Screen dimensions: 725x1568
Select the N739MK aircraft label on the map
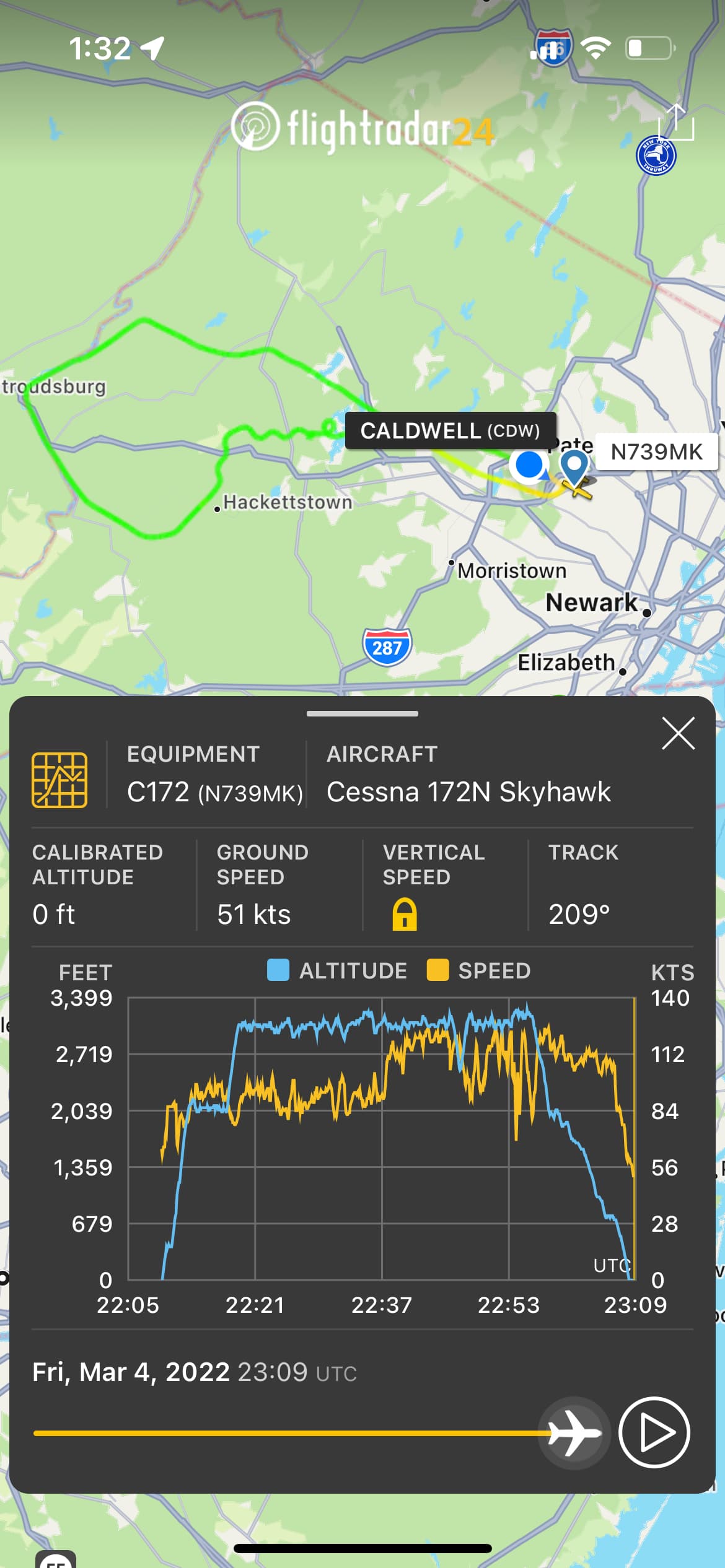point(657,451)
